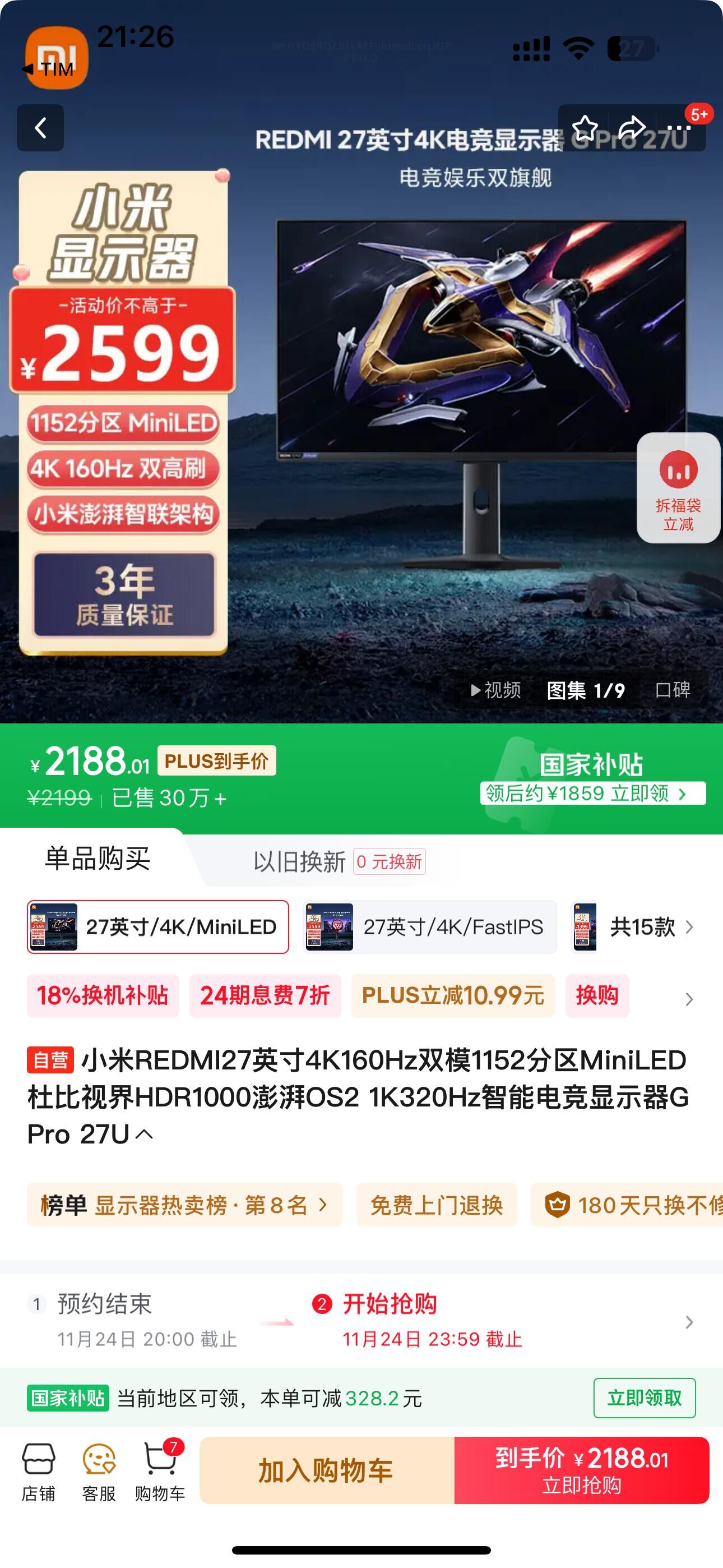
Task: Open the 拆福袋立减 lucky bag
Action: 678,487
